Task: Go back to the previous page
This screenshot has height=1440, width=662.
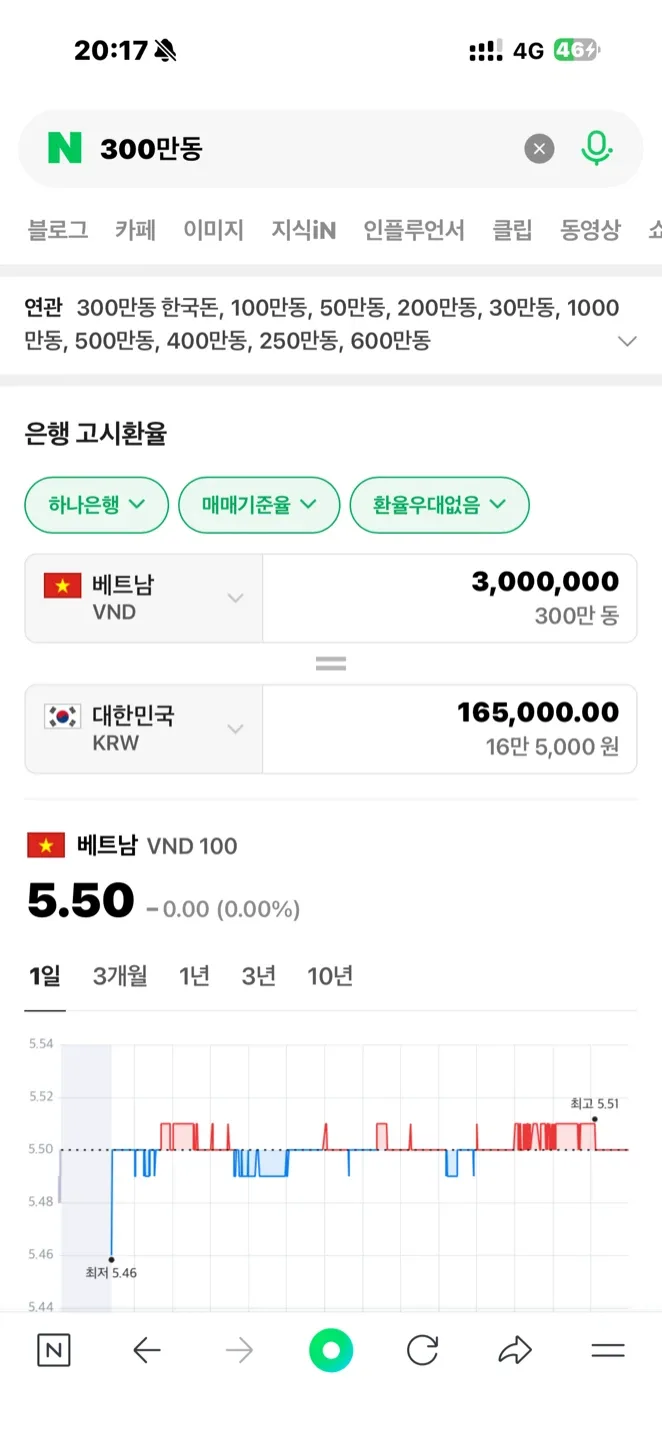Action: coord(147,1351)
